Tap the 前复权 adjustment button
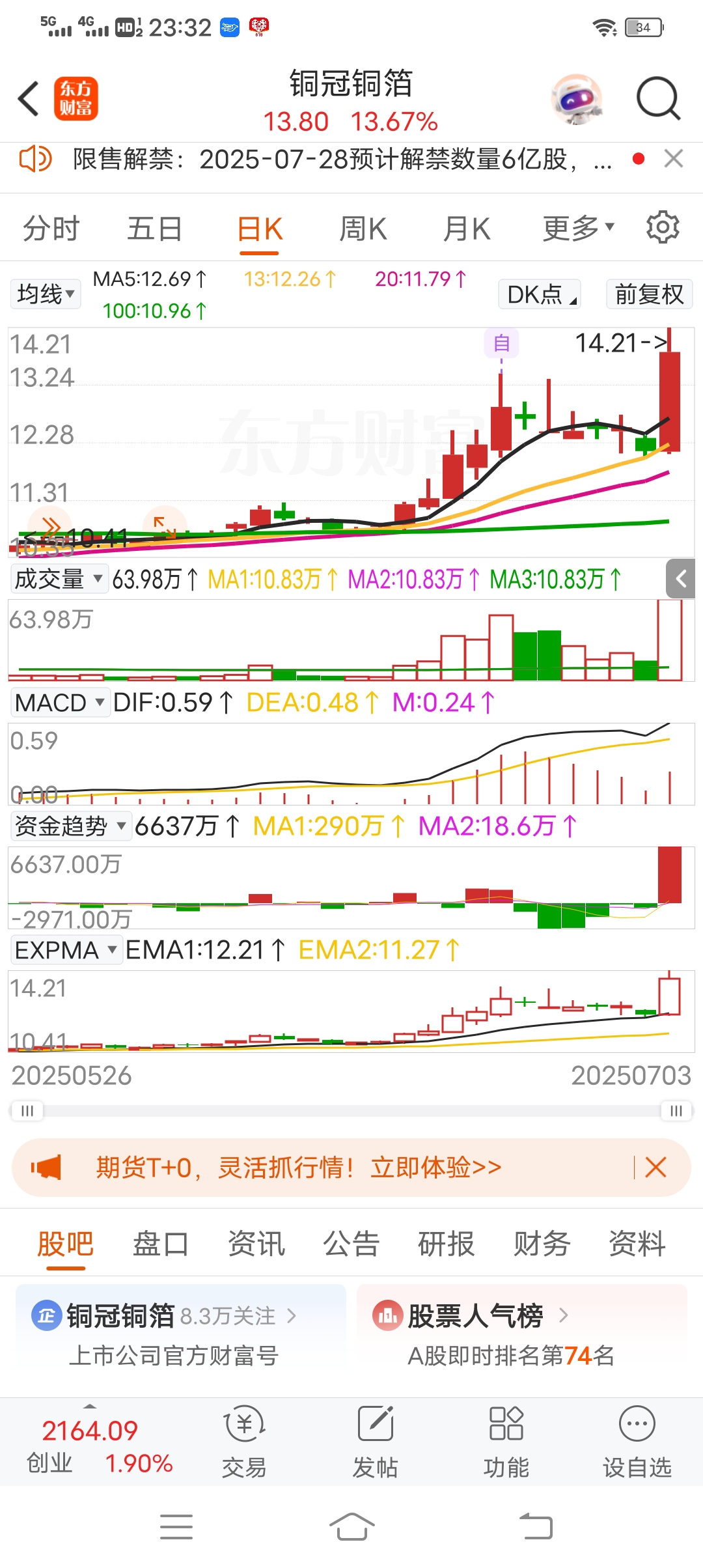 tap(648, 294)
